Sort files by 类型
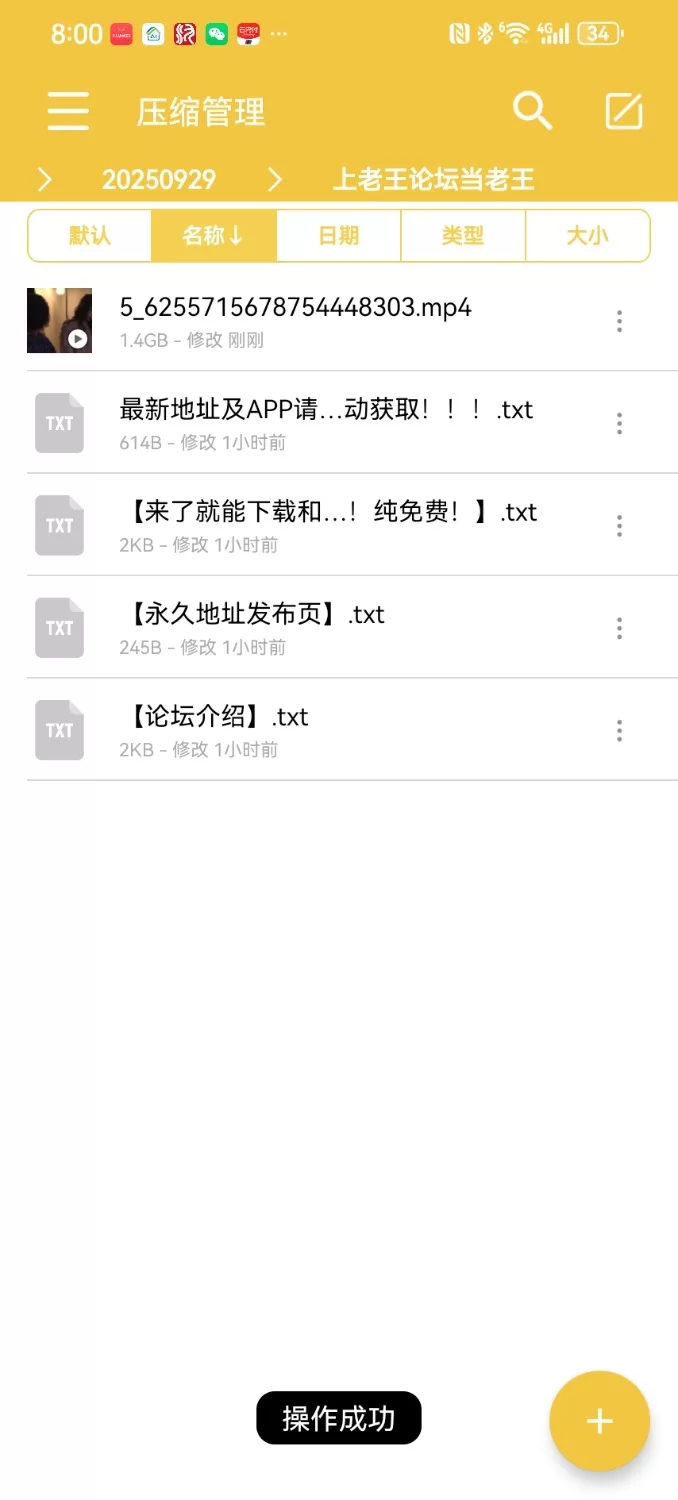Screen dimensions: 678x1500 [x=463, y=236]
